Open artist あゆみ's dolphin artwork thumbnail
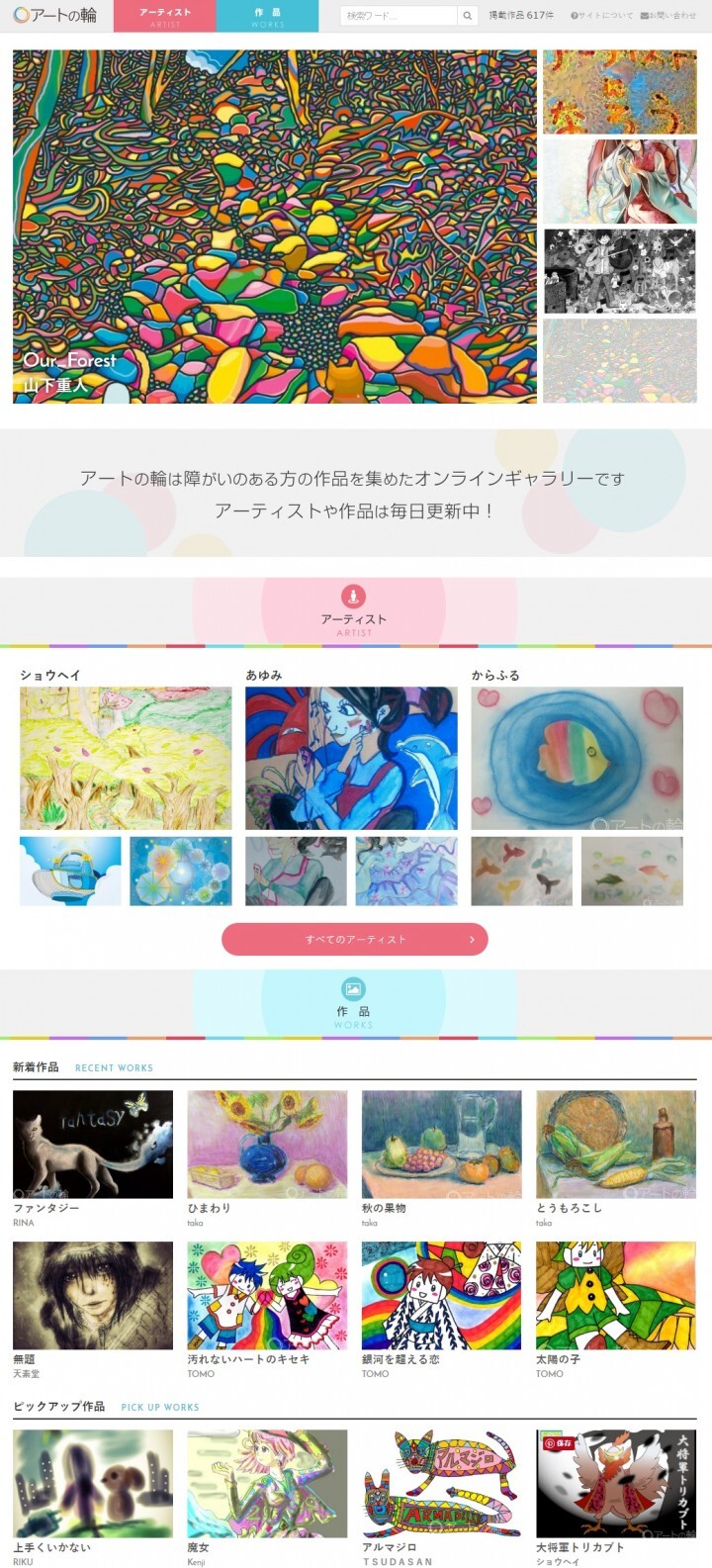Screen dimensions: 712x1568 pyautogui.click(x=351, y=757)
